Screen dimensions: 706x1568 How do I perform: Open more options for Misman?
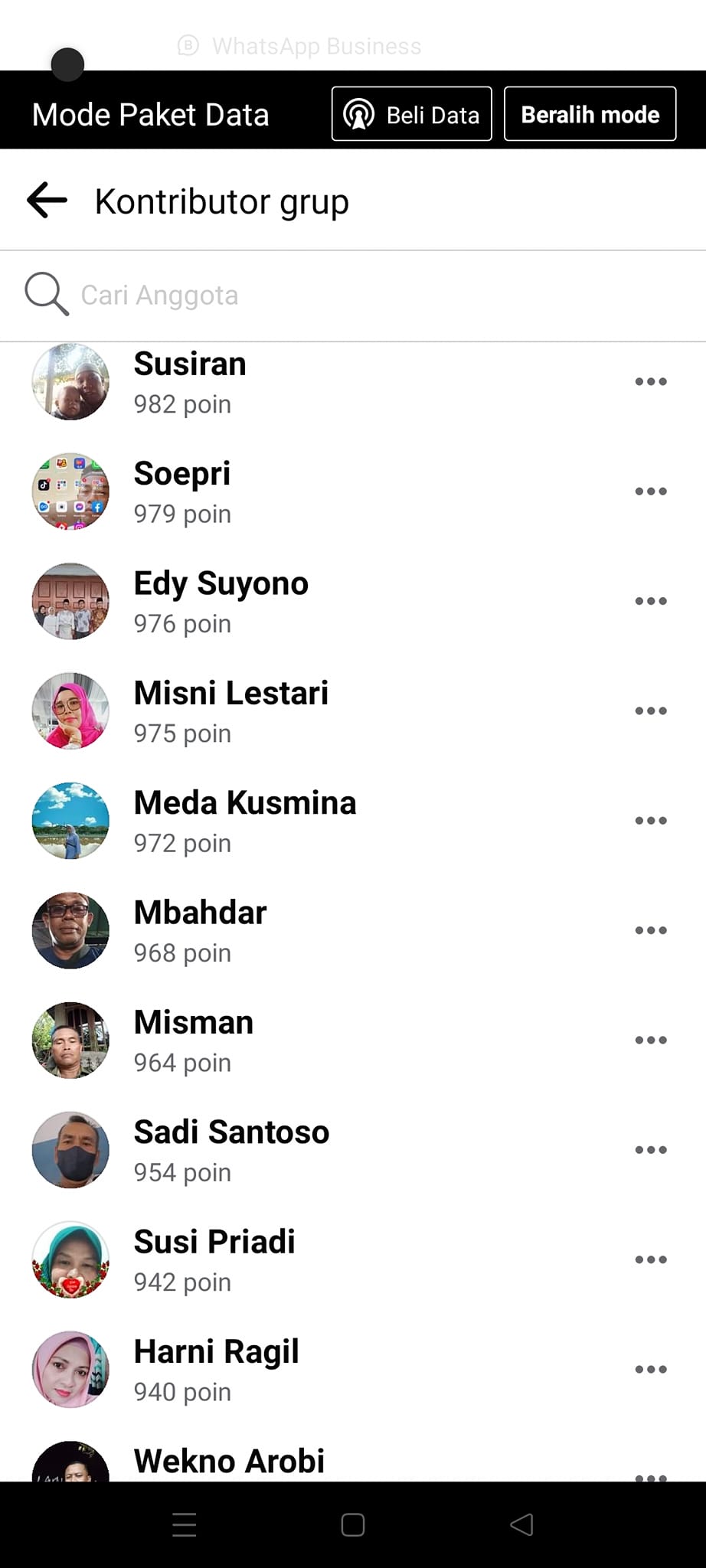point(651,1040)
